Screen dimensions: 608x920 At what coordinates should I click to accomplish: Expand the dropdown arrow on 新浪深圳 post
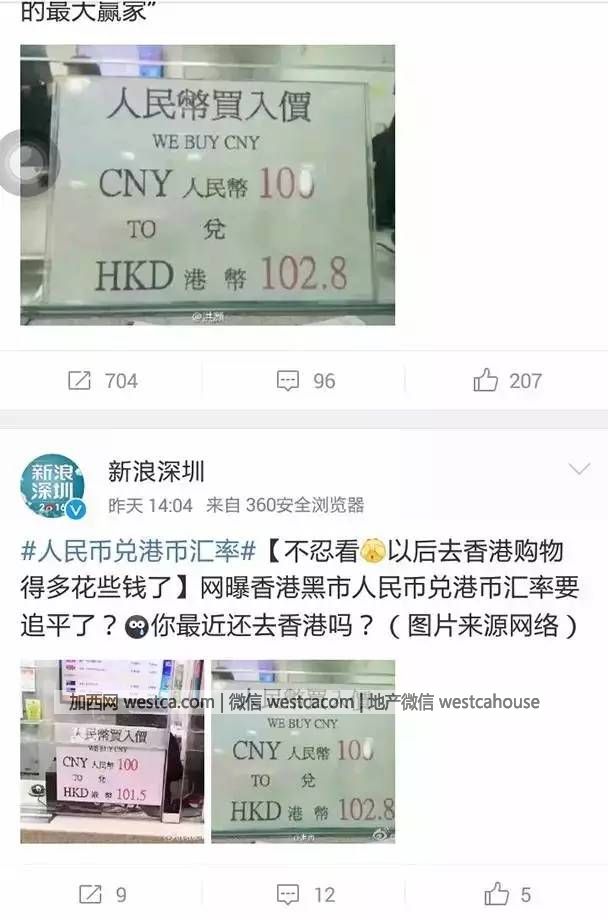tap(578, 470)
